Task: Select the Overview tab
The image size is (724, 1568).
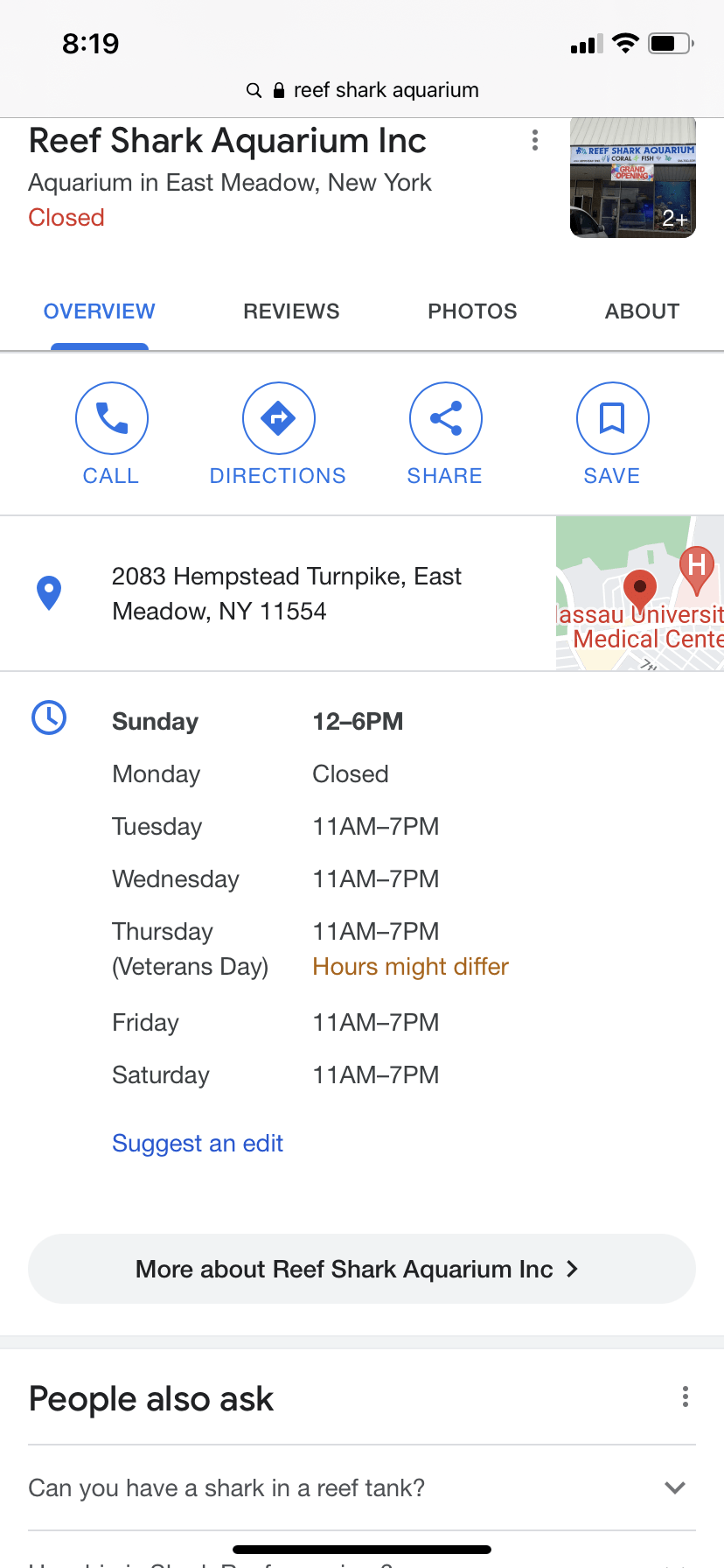Action: [100, 311]
